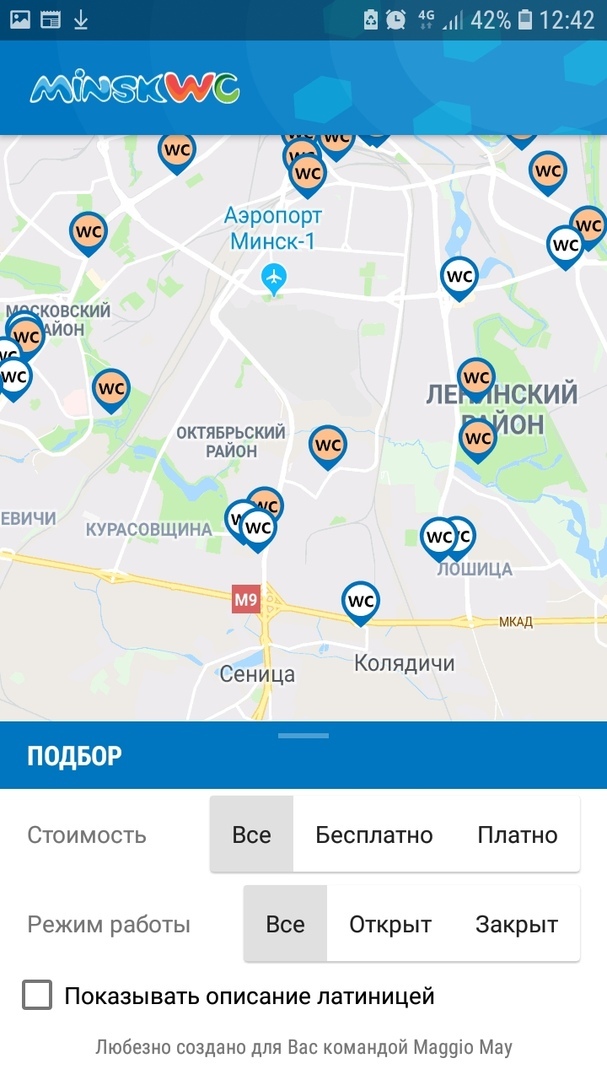Open the WC marker above Колядичи
The height and width of the screenshot is (1080, 607).
click(361, 602)
